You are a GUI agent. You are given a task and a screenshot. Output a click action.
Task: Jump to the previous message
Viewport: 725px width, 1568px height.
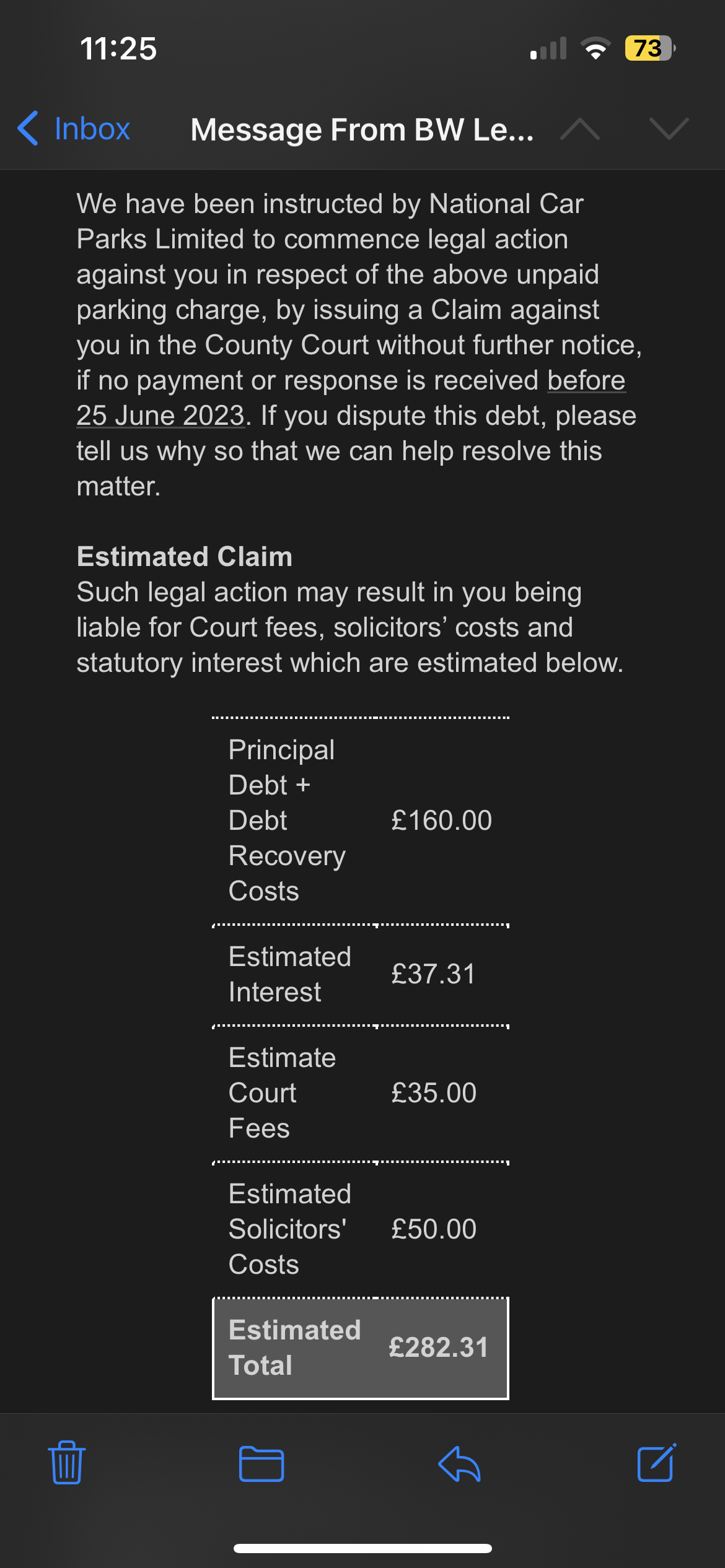579,129
